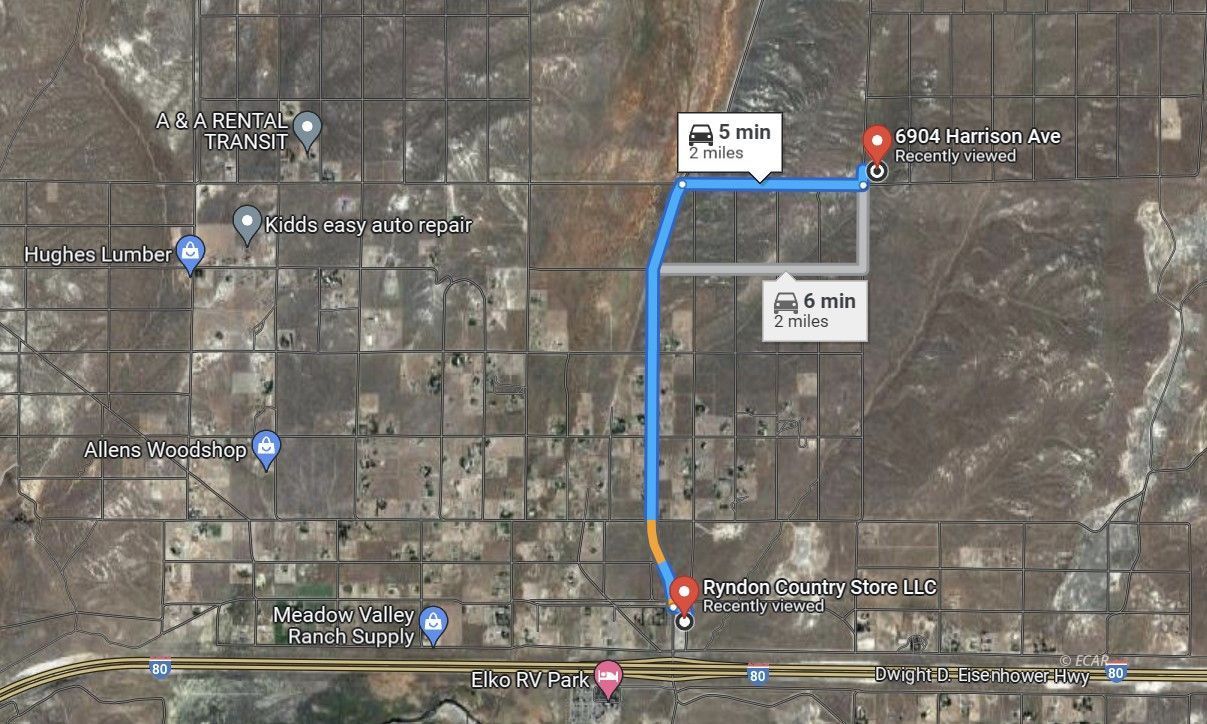The image size is (1207, 724).
Task: Choose the 5 min driving route
Action: tap(729, 140)
